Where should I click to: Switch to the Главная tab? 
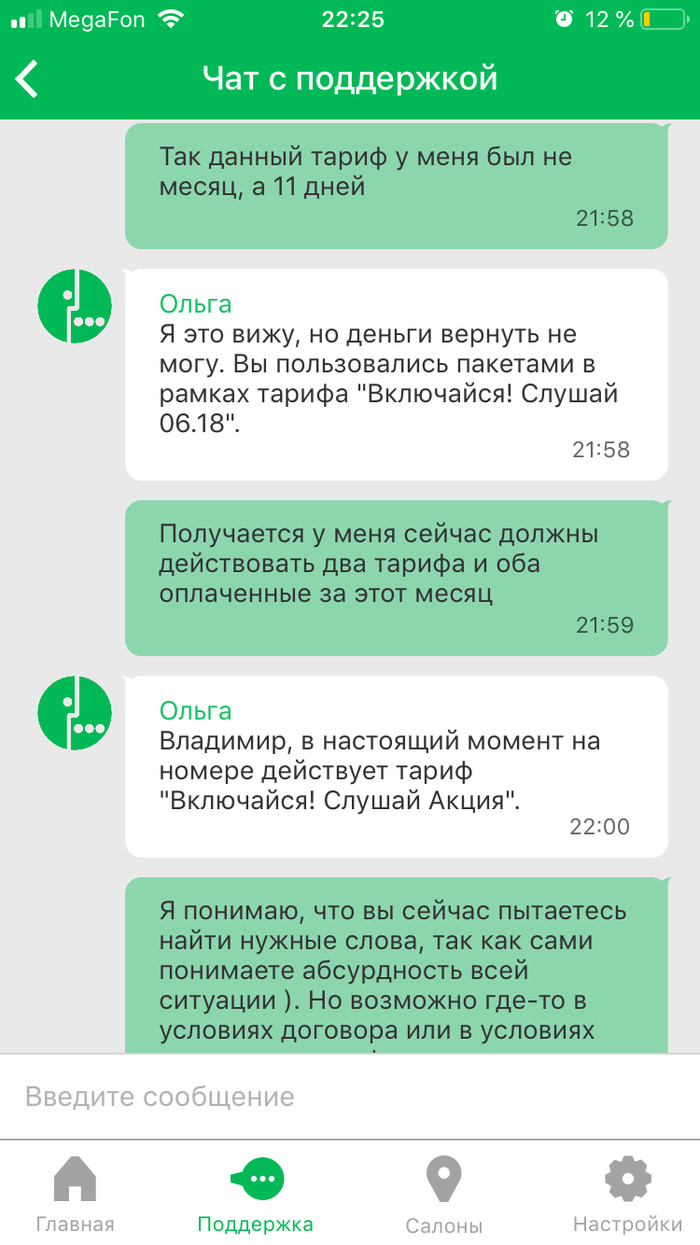click(75, 1194)
